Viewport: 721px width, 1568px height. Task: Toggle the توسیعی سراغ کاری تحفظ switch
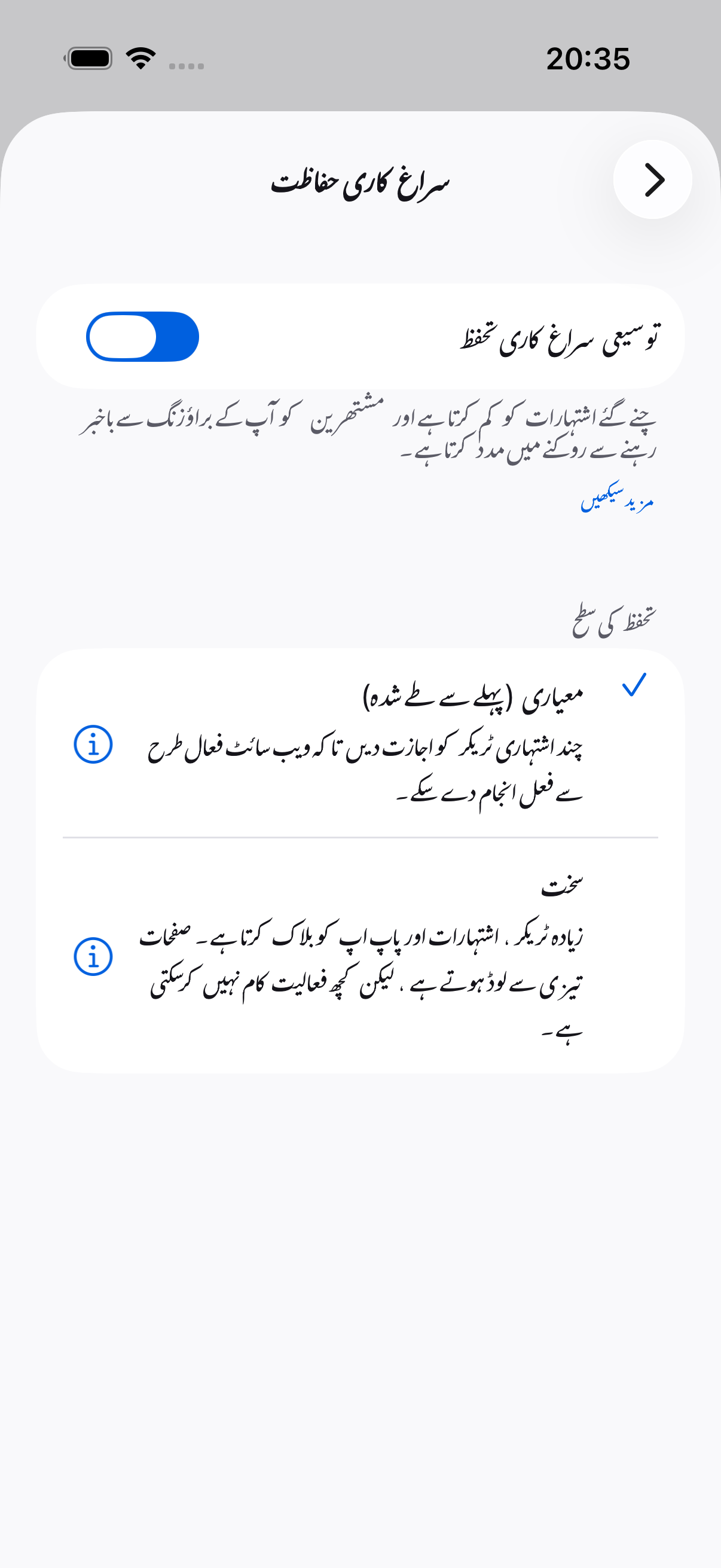[142, 337]
